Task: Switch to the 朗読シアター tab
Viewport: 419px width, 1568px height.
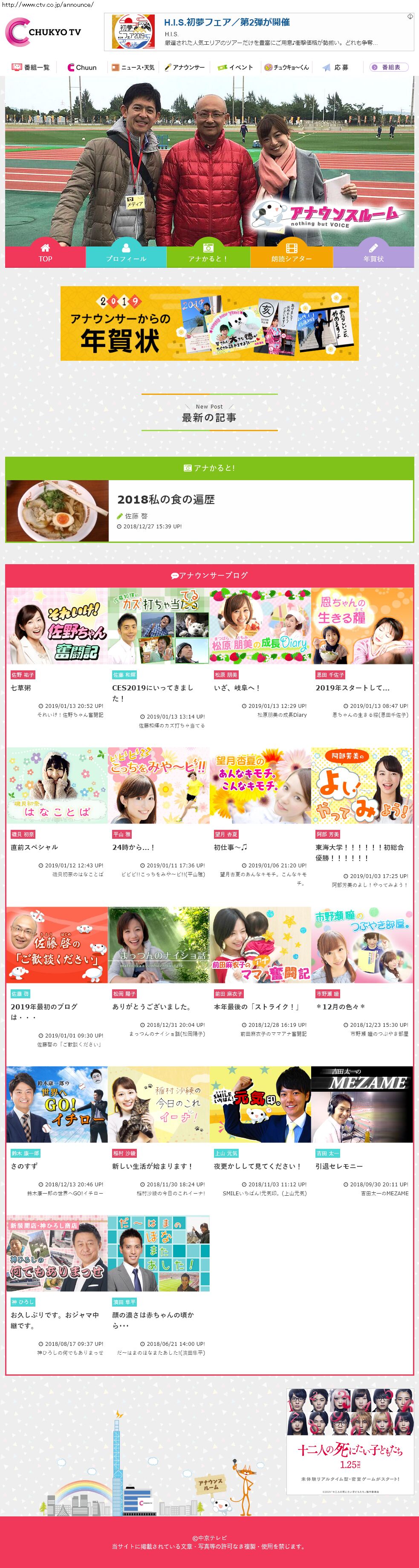Action: (x=291, y=253)
